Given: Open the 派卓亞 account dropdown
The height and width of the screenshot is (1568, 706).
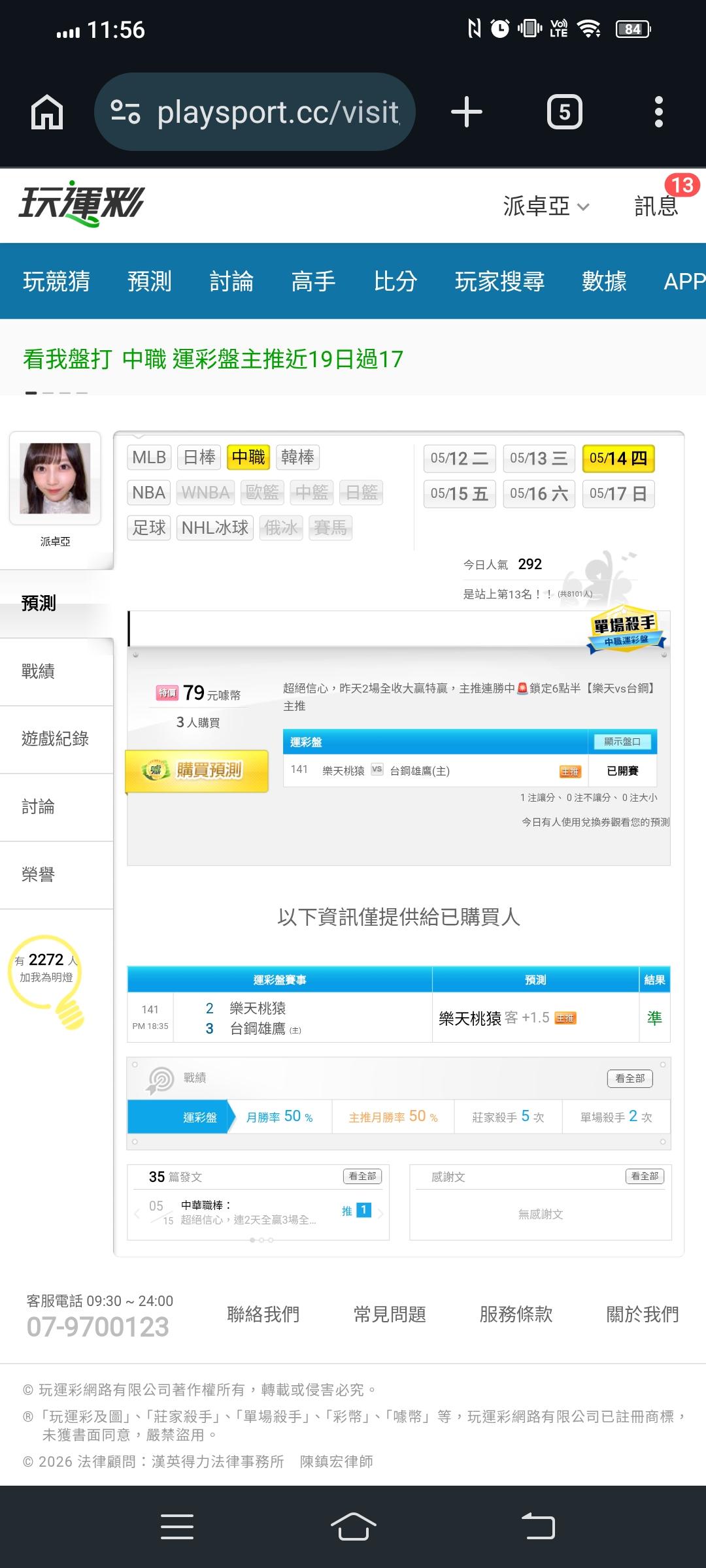Looking at the screenshot, I should click(546, 206).
